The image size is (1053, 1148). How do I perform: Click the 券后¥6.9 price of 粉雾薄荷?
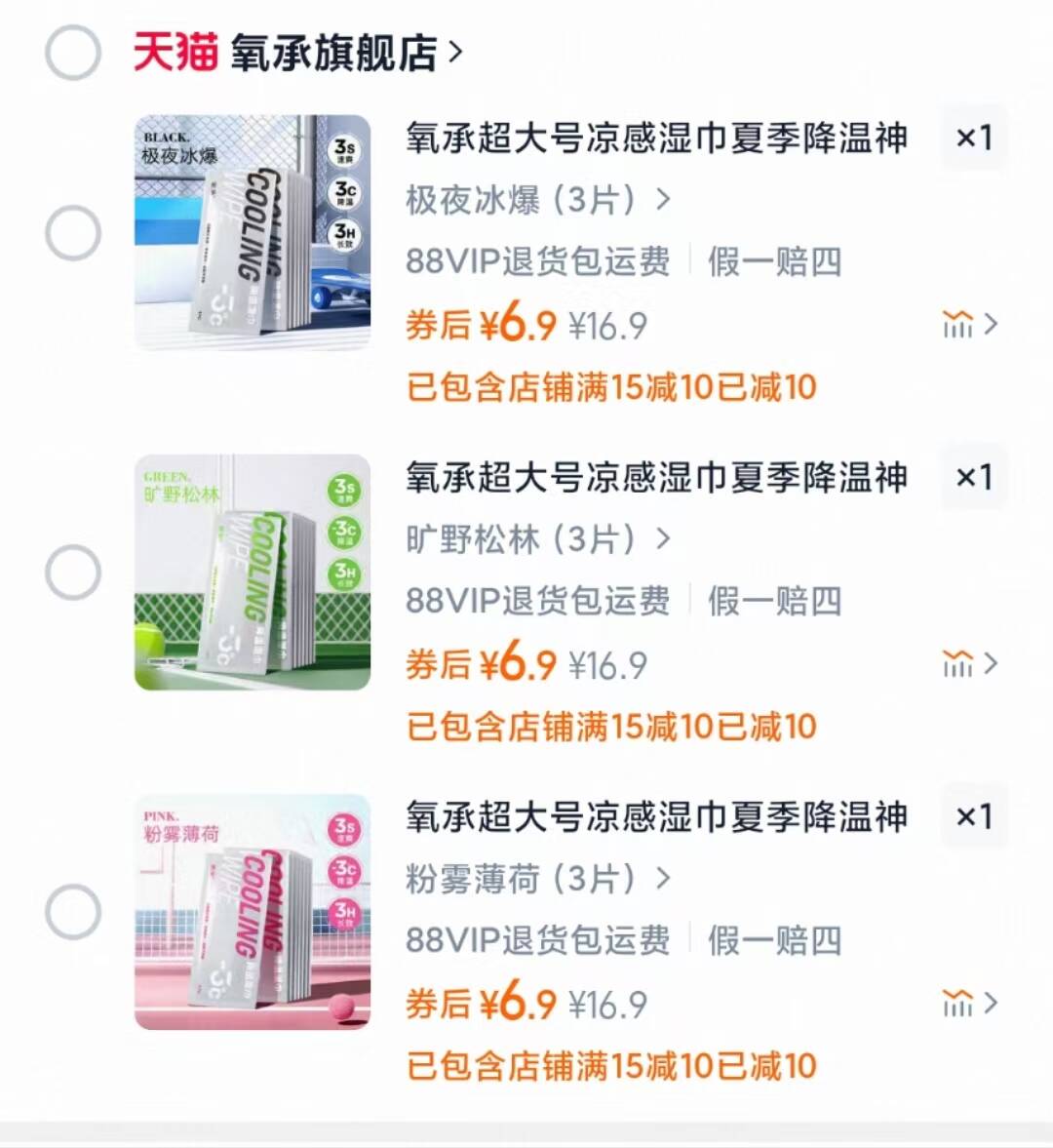click(480, 1004)
